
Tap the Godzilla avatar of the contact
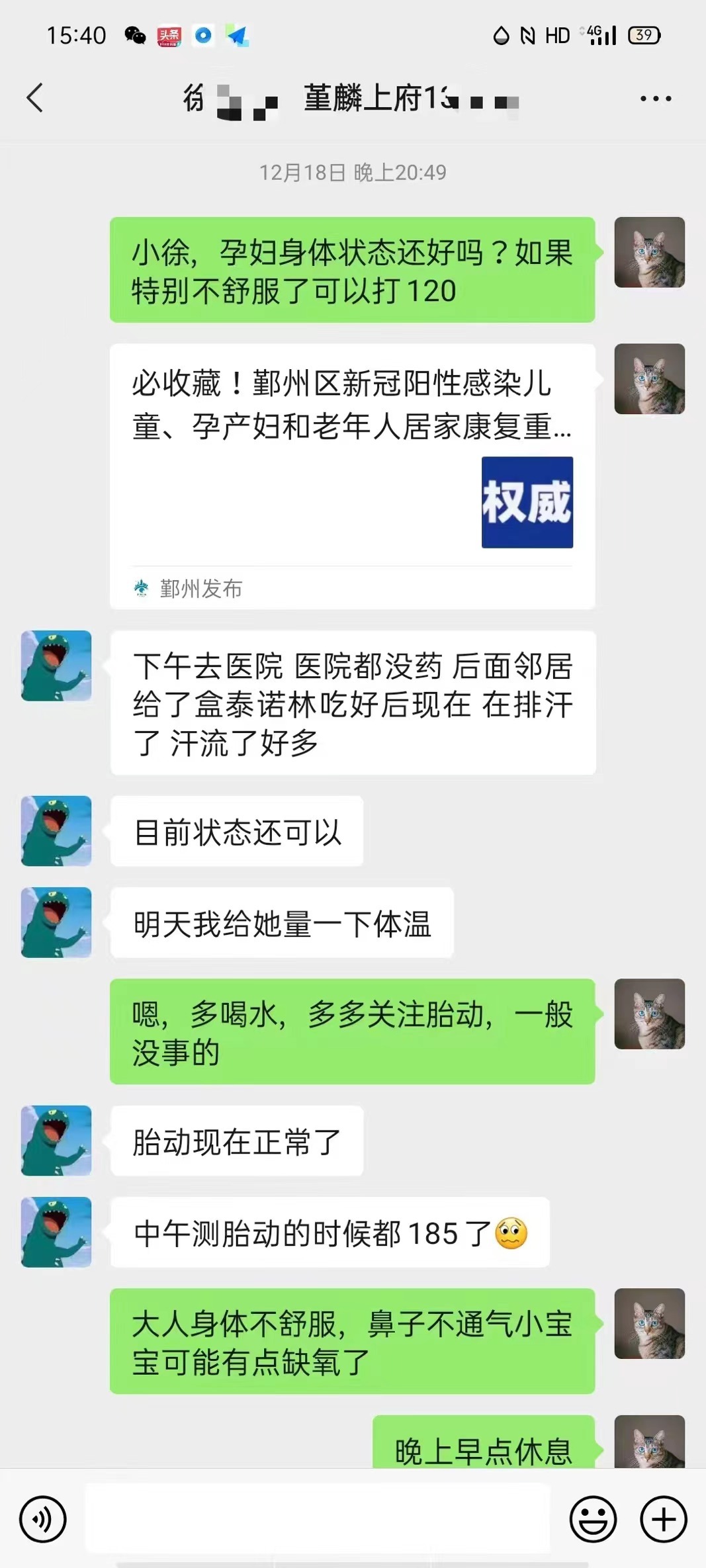56,666
